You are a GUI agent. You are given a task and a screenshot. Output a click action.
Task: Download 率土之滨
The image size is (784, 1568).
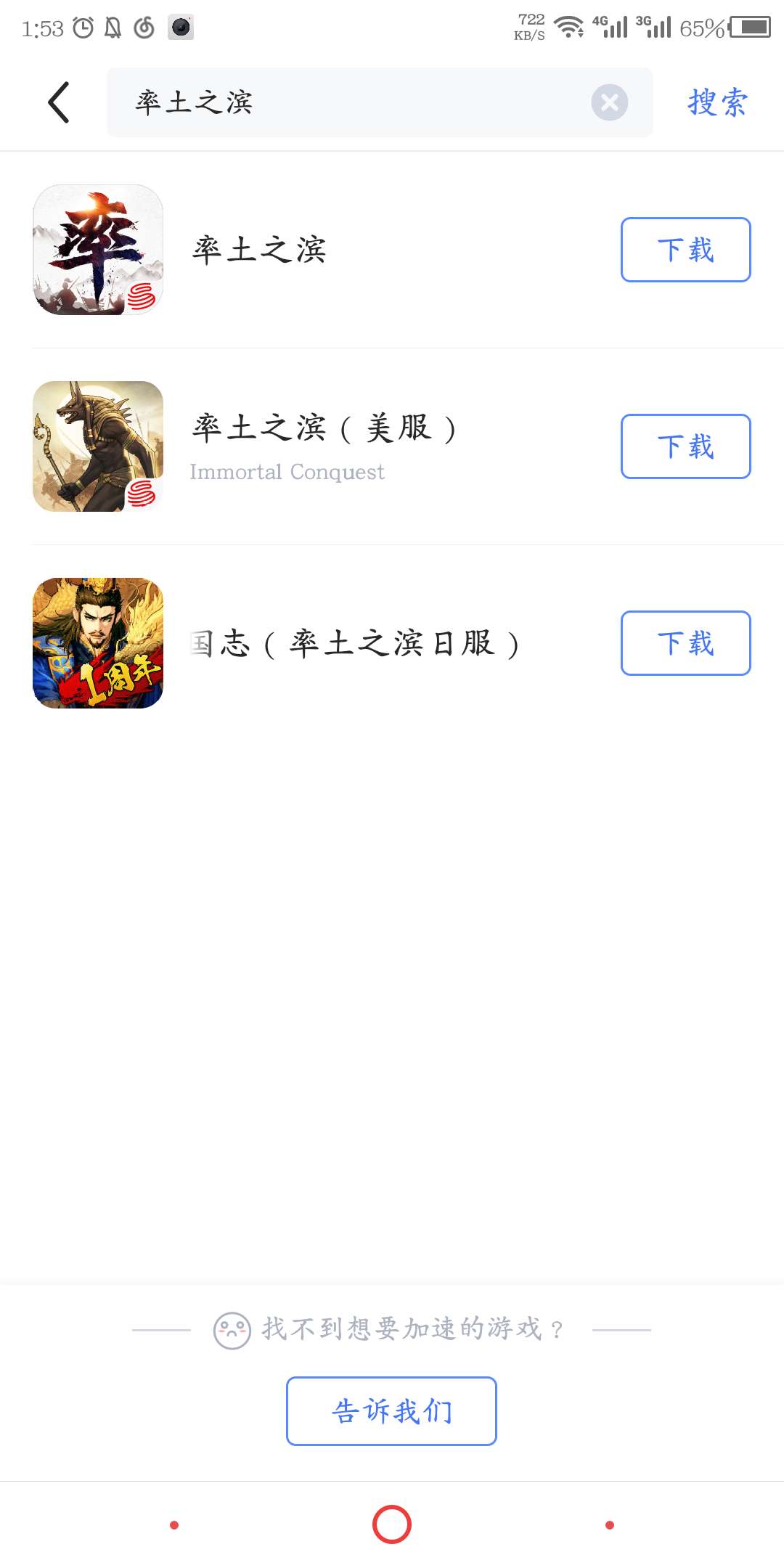685,250
